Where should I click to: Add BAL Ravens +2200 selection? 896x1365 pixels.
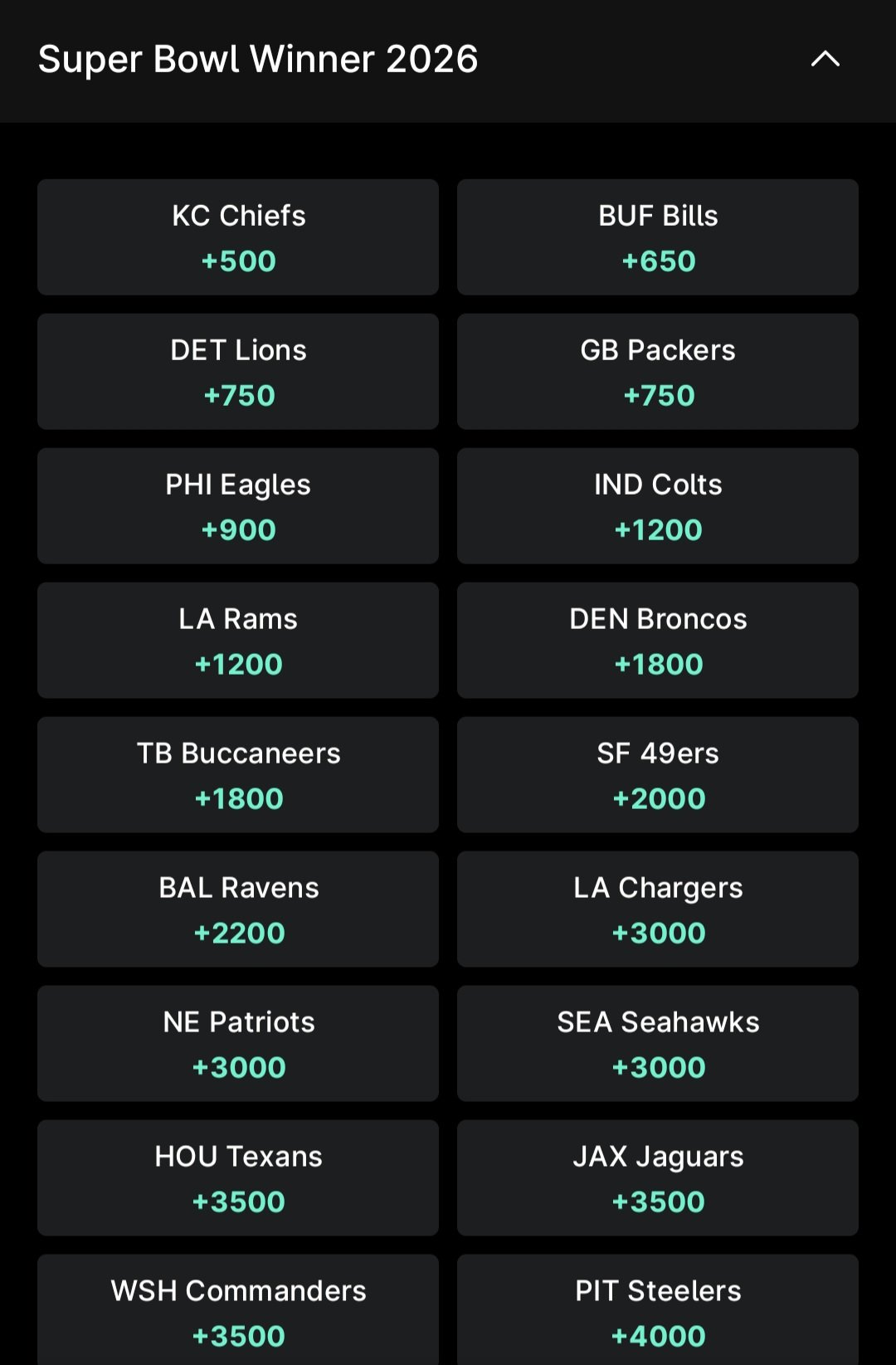click(238, 909)
